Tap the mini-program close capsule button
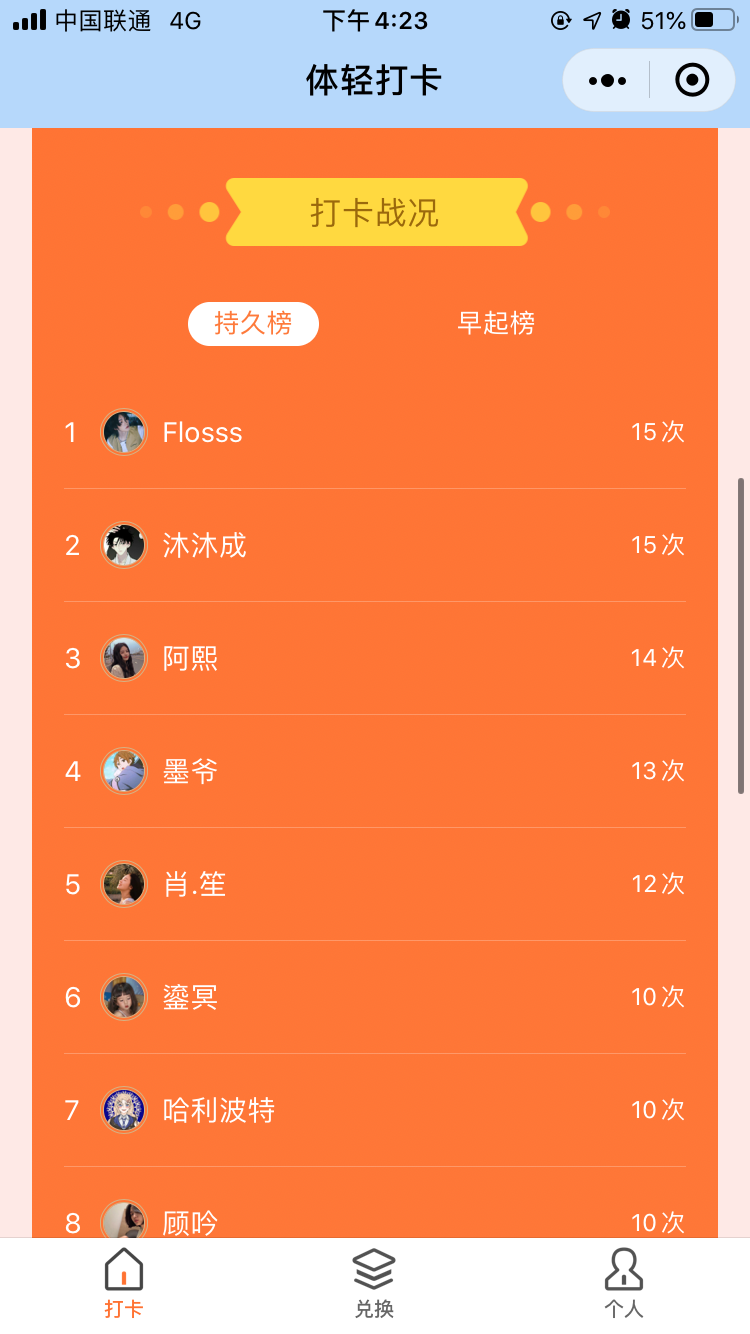The width and height of the screenshot is (750, 1334). (692, 80)
